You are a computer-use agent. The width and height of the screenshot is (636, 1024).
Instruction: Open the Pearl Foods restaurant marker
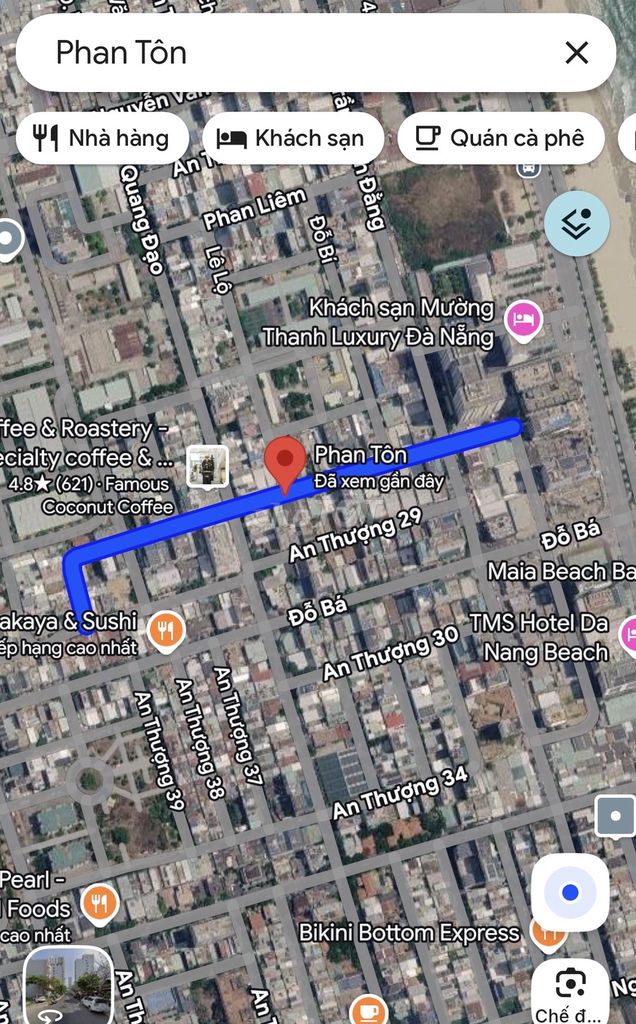pos(99,904)
